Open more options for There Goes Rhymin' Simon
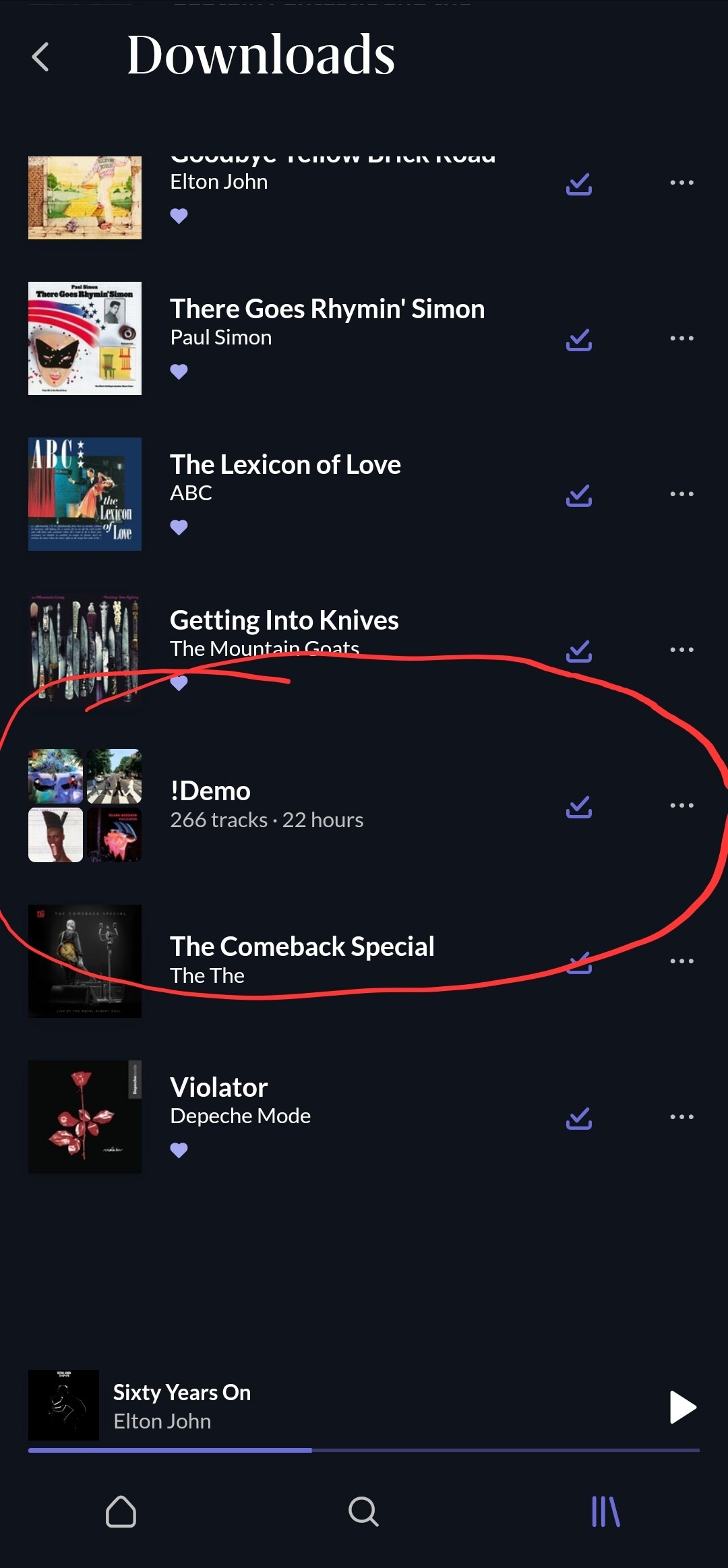The height and width of the screenshot is (1568, 728). click(x=681, y=338)
